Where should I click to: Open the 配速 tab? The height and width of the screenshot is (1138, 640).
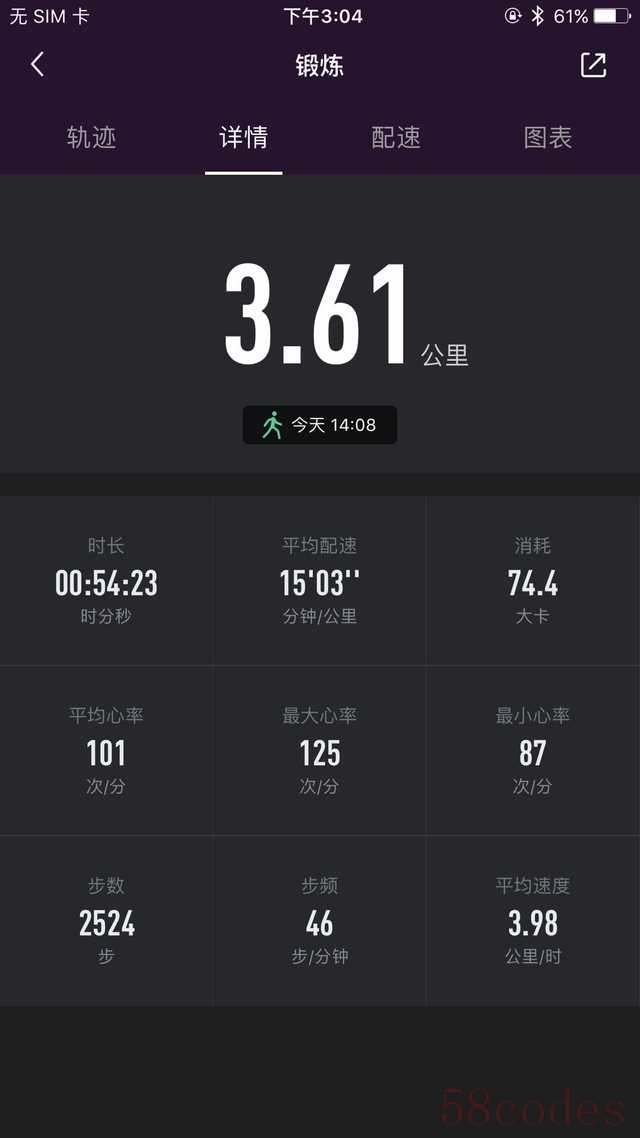[396, 137]
